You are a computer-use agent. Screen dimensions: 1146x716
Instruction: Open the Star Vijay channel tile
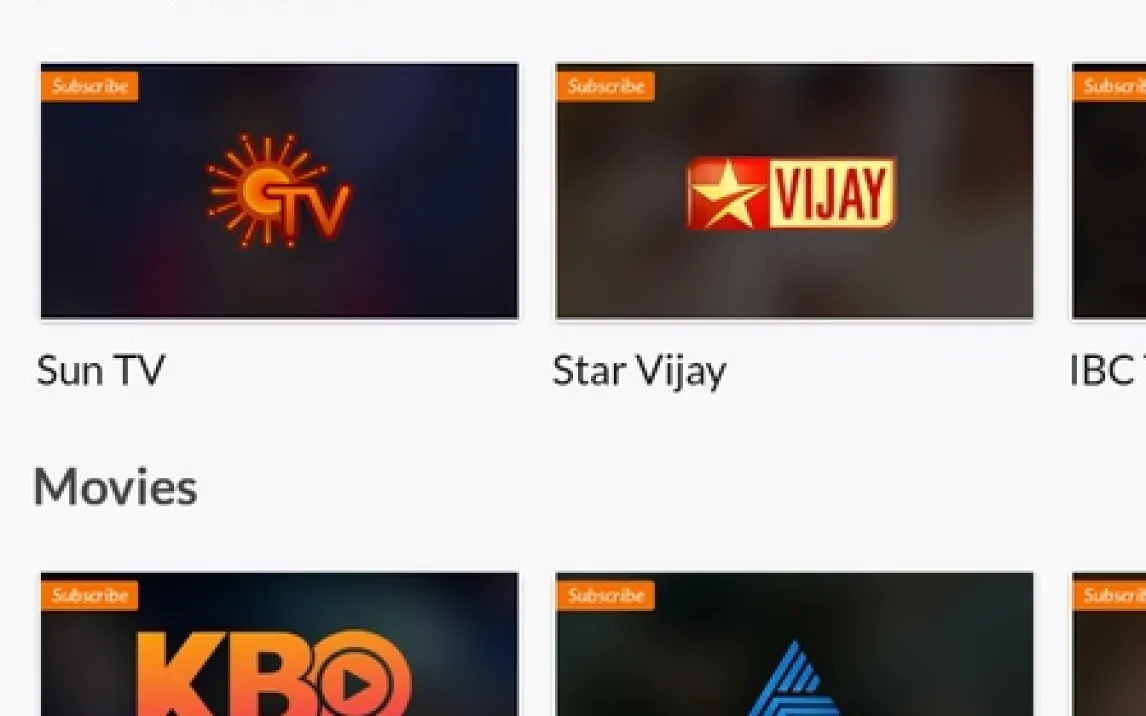[x=794, y=191]
